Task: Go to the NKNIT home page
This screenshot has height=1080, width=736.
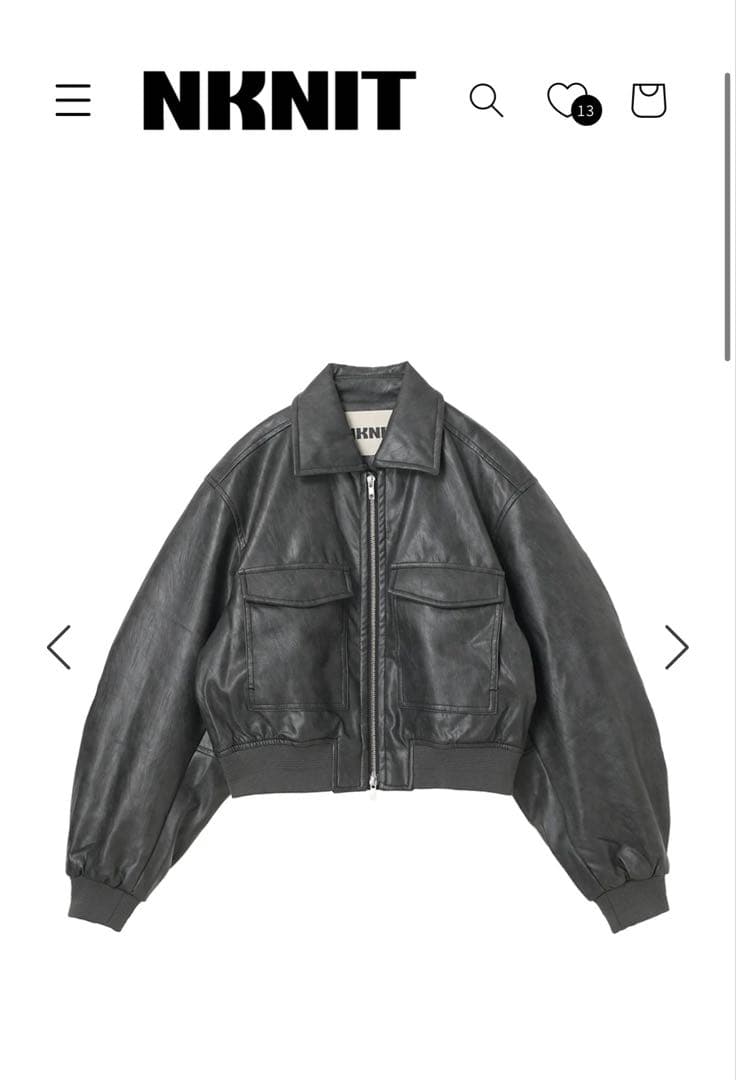Action: coord(279,100)
